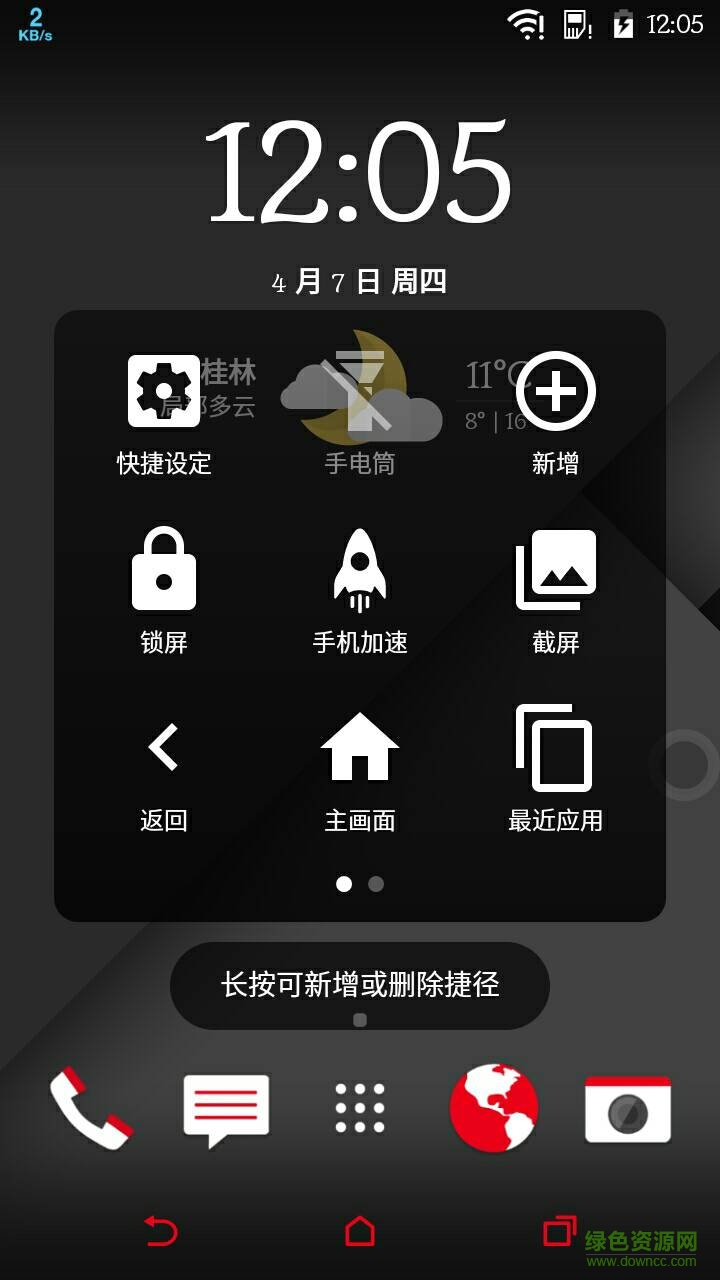720x1280 pixels.
Task: Tap the 长按可新增或删除捷径 hint bar
Action: click(360, 985)
